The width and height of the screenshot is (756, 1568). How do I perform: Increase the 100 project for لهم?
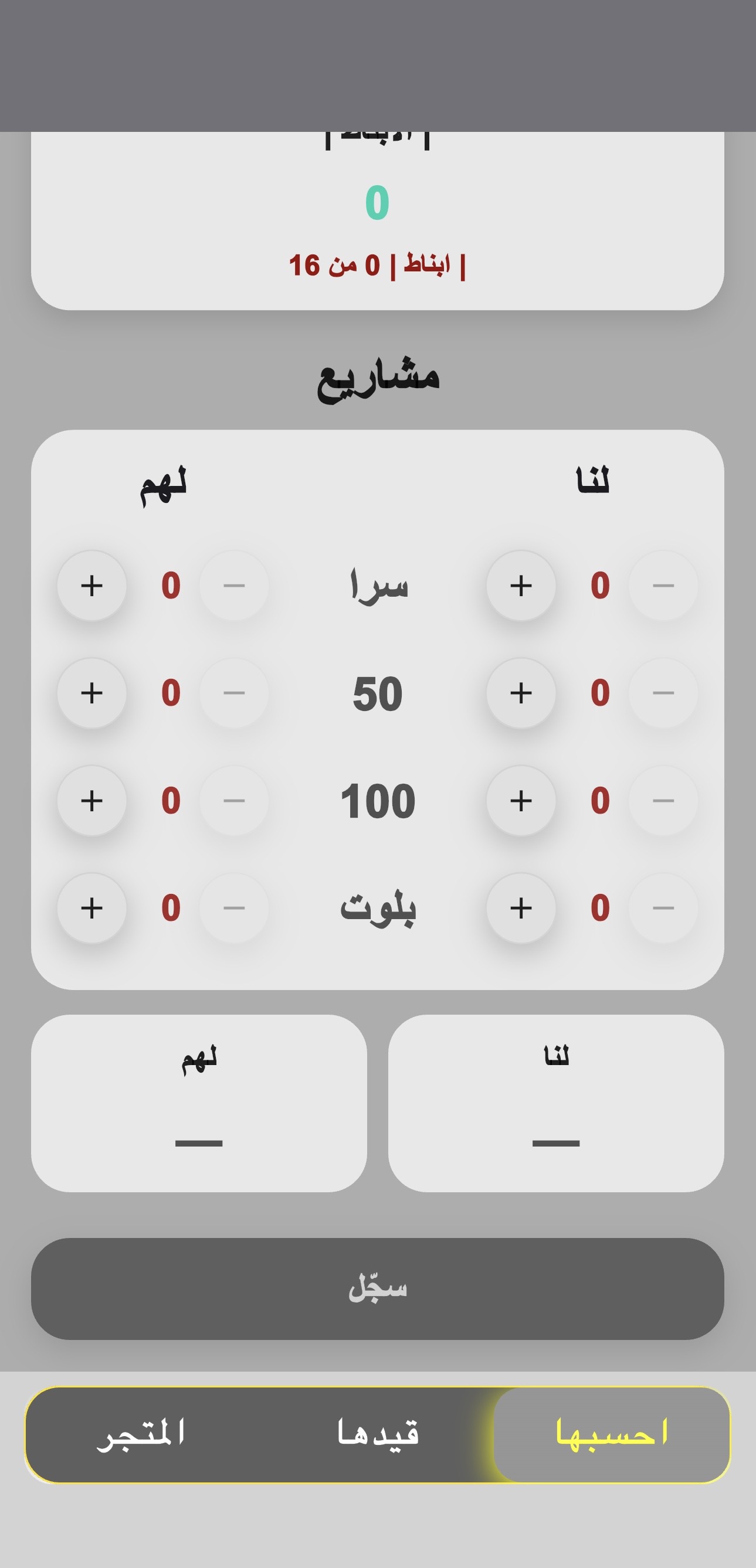(91, 801)
